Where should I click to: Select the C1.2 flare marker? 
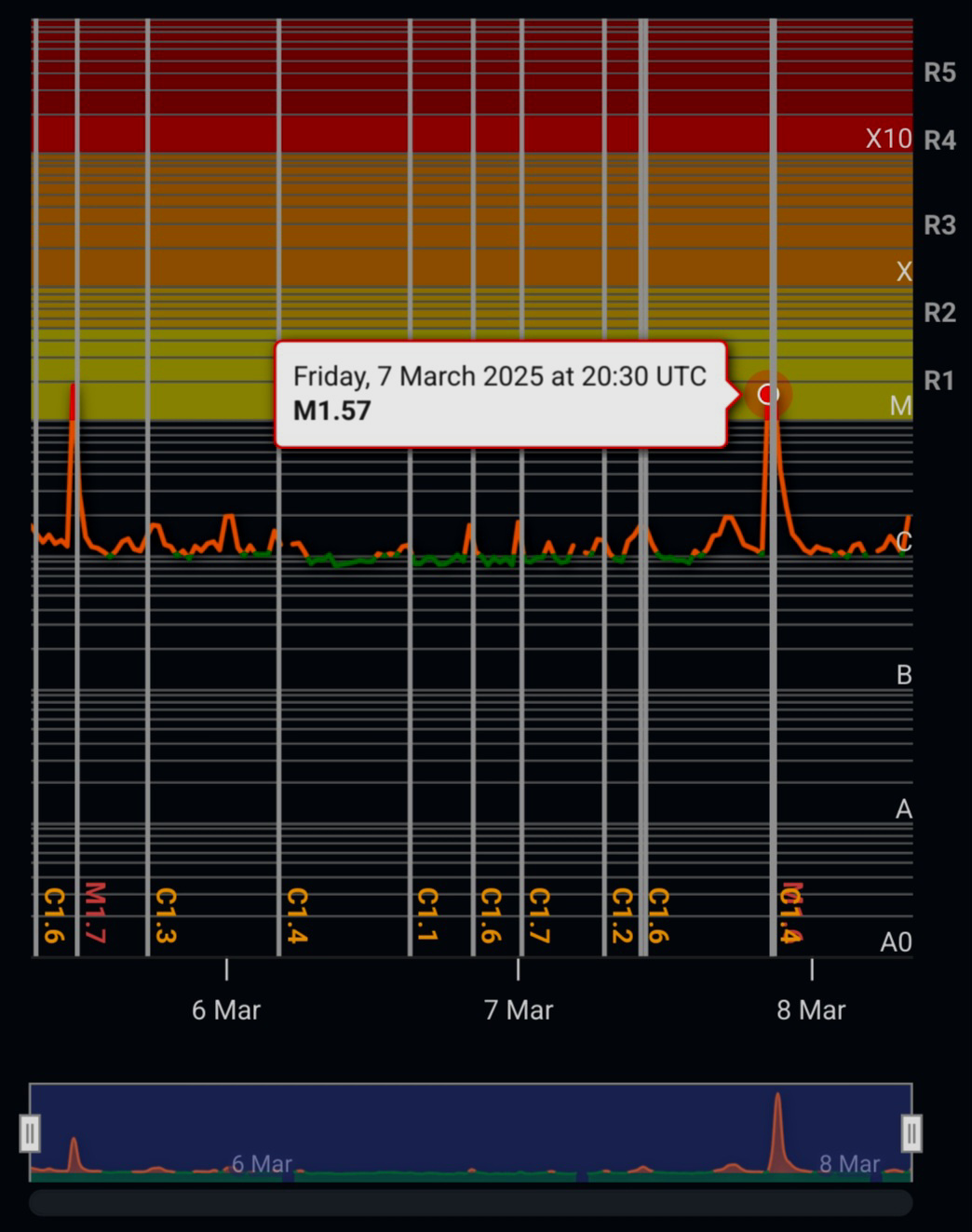pyautogui.click(x=621, y=914)
